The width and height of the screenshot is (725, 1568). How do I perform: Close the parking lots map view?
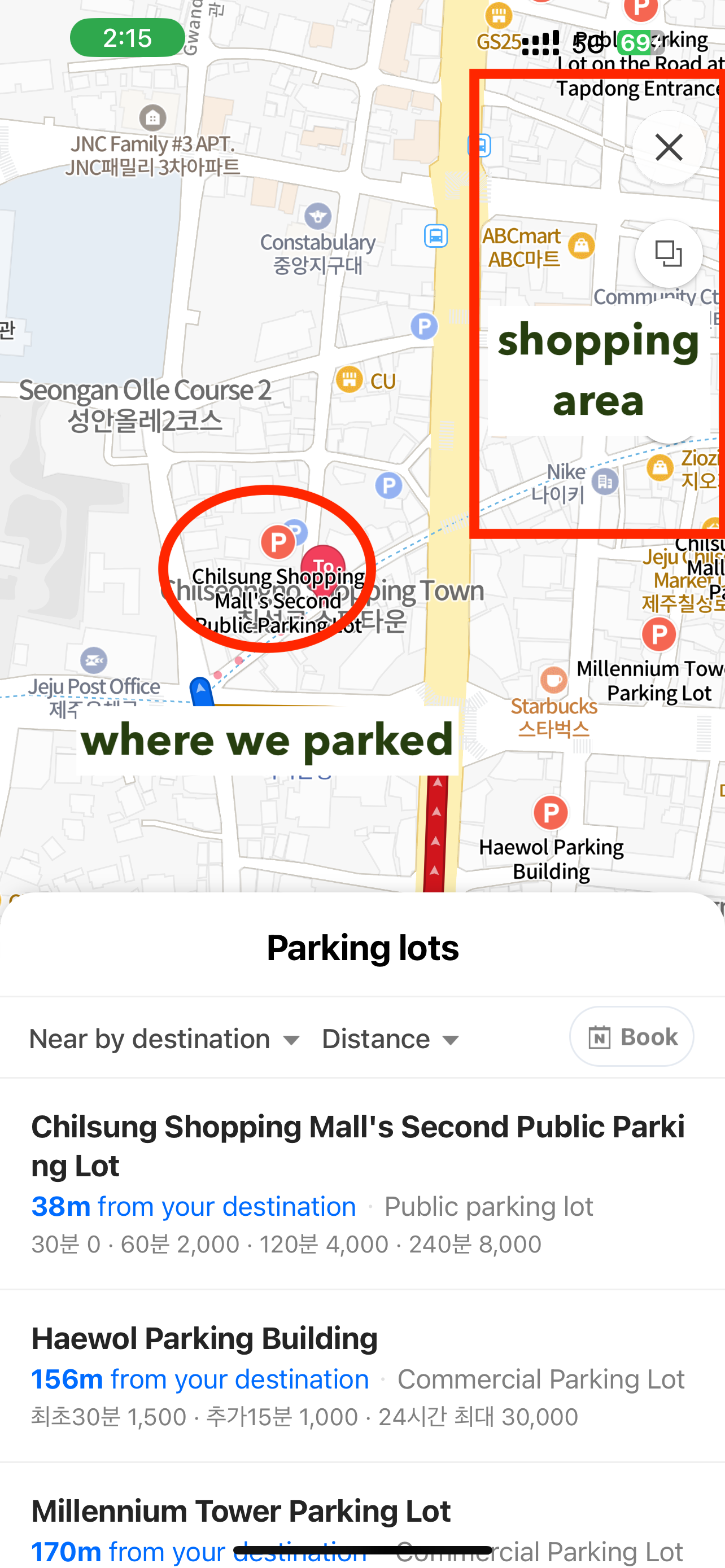click(x=669, y=147)
